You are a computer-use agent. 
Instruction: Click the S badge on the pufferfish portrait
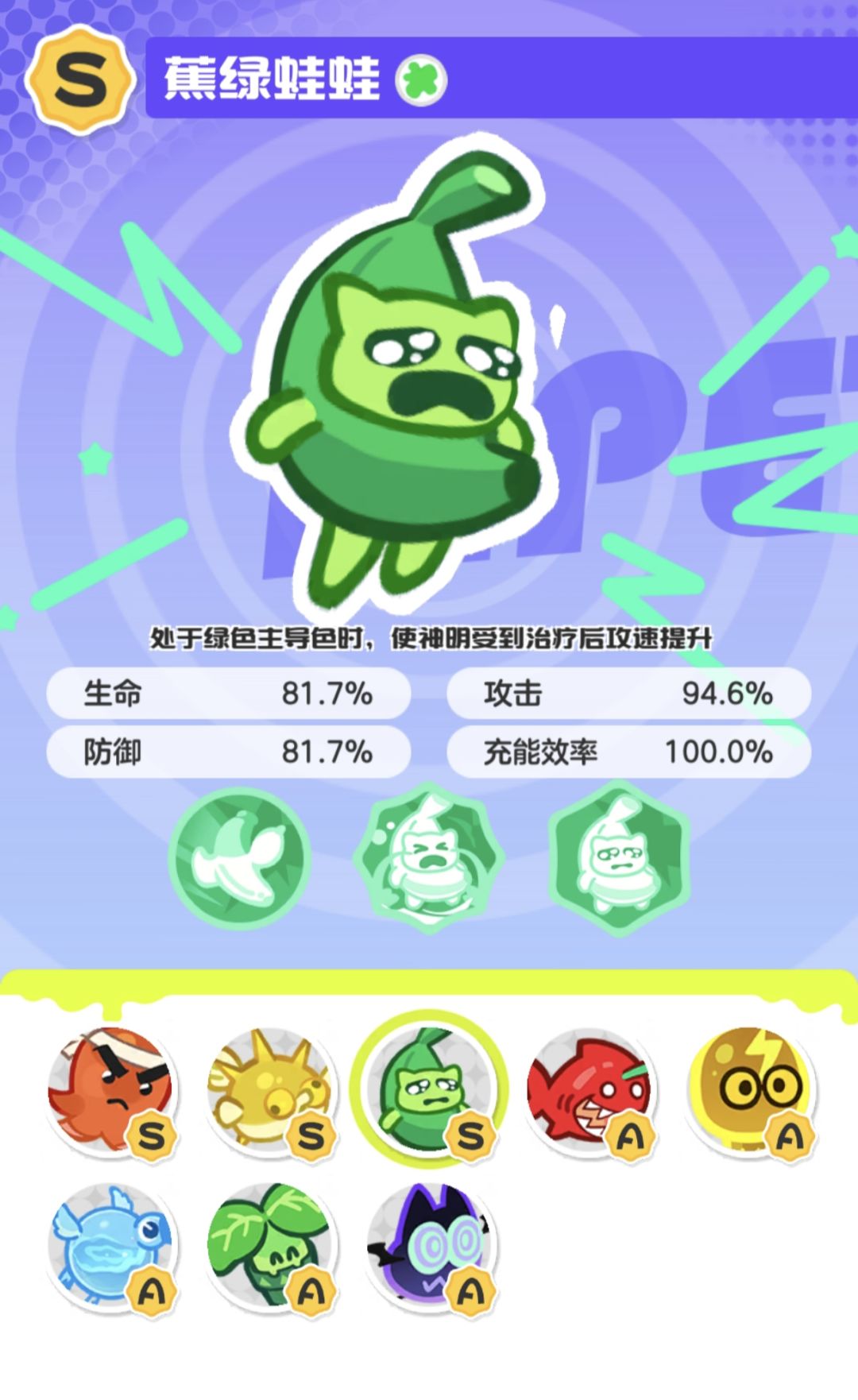pos(313,1138)
